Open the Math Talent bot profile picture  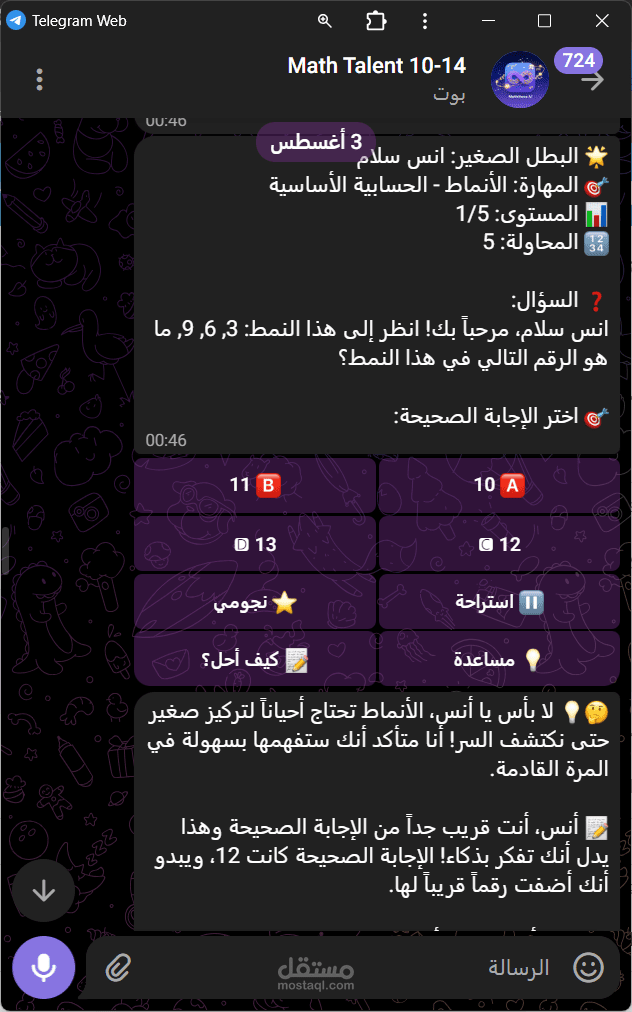point(520,79)
